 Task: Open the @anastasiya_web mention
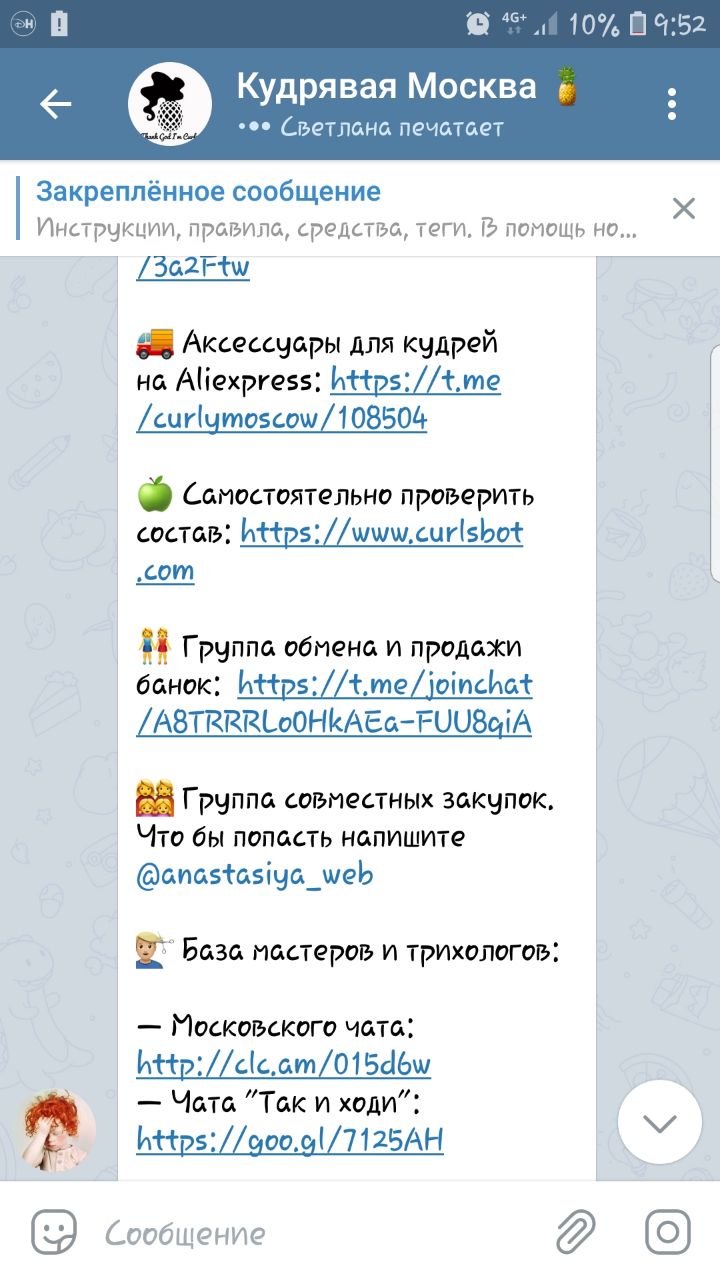click(x=255, y=874)
